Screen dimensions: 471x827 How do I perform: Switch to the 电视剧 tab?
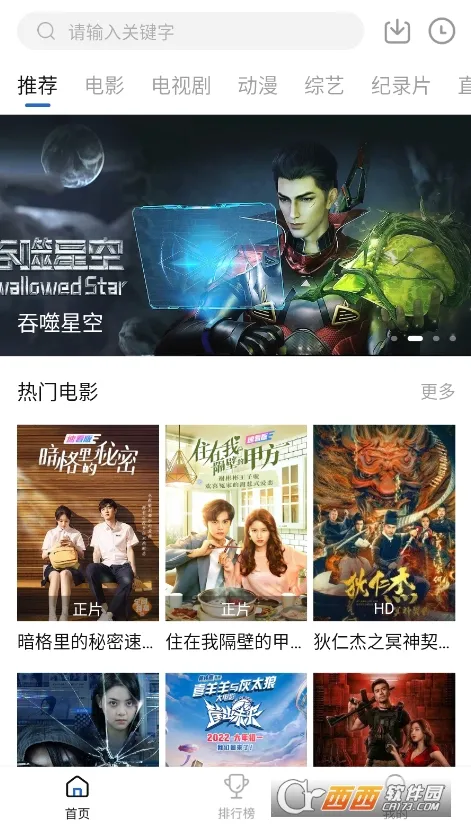click(181, 85)
